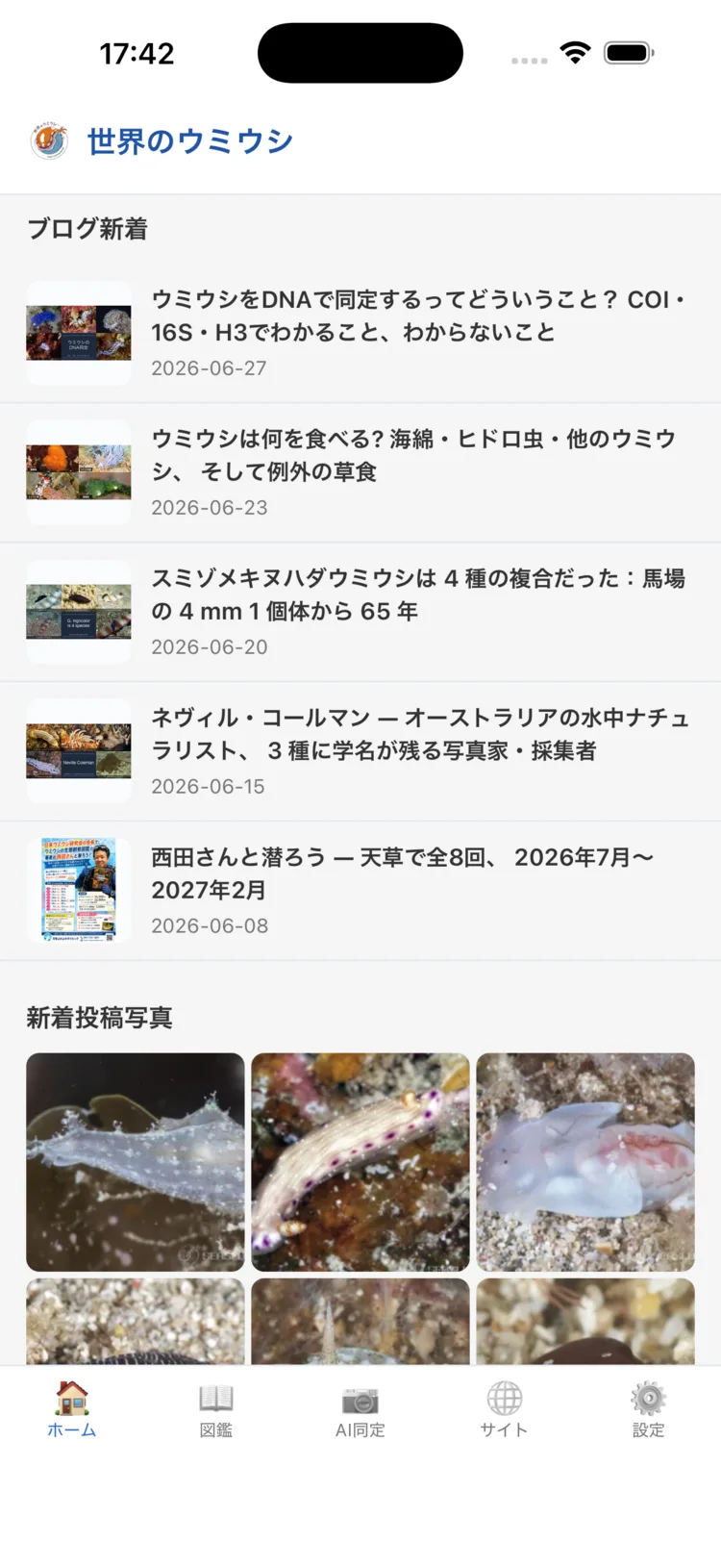721x1568 pixels.
Task: Open the 設定 tab
Action: [x=649, y=1410]
